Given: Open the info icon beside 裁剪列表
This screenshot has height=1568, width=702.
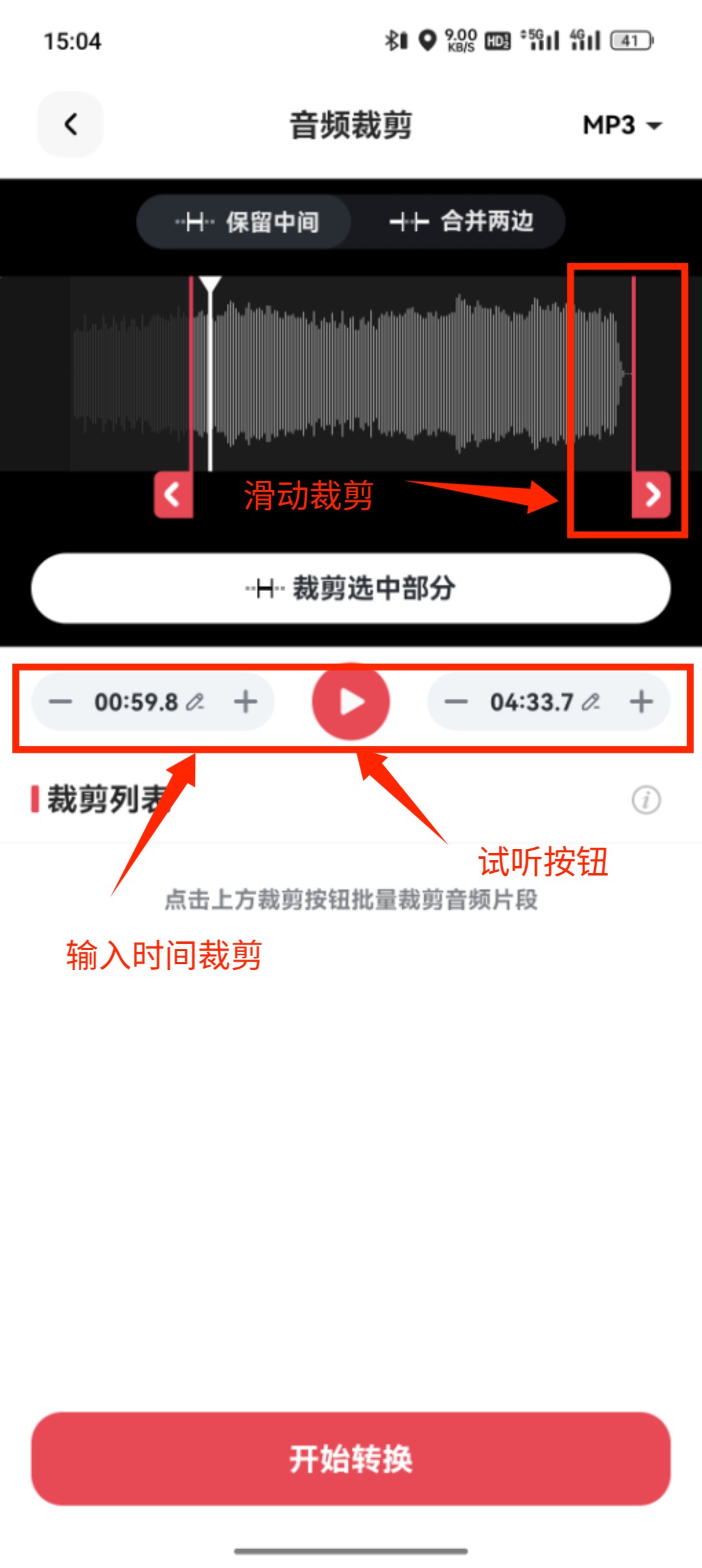Looking at the screenshot, I should coord(646,800).
